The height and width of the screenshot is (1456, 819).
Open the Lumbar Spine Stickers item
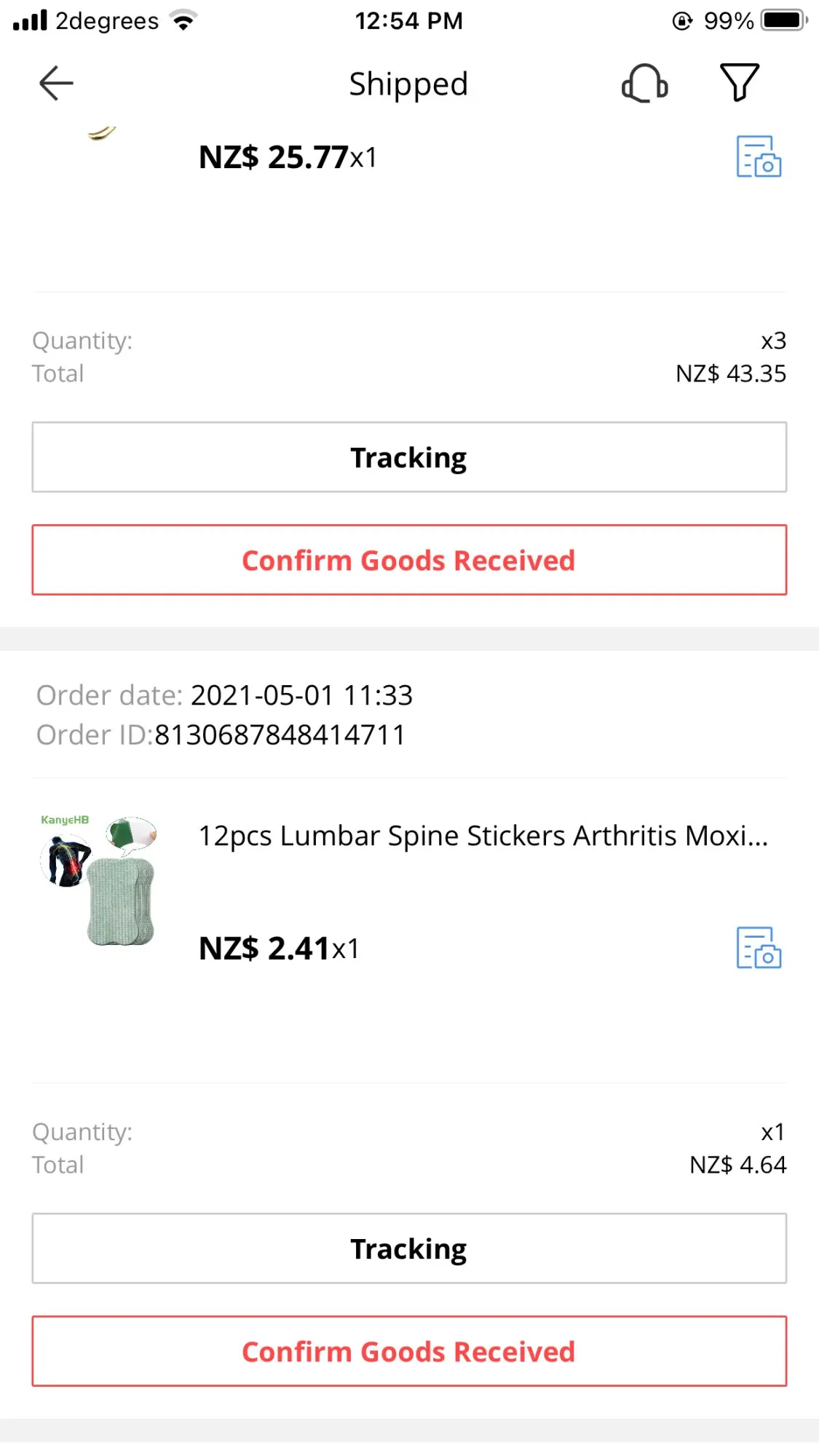482,836
